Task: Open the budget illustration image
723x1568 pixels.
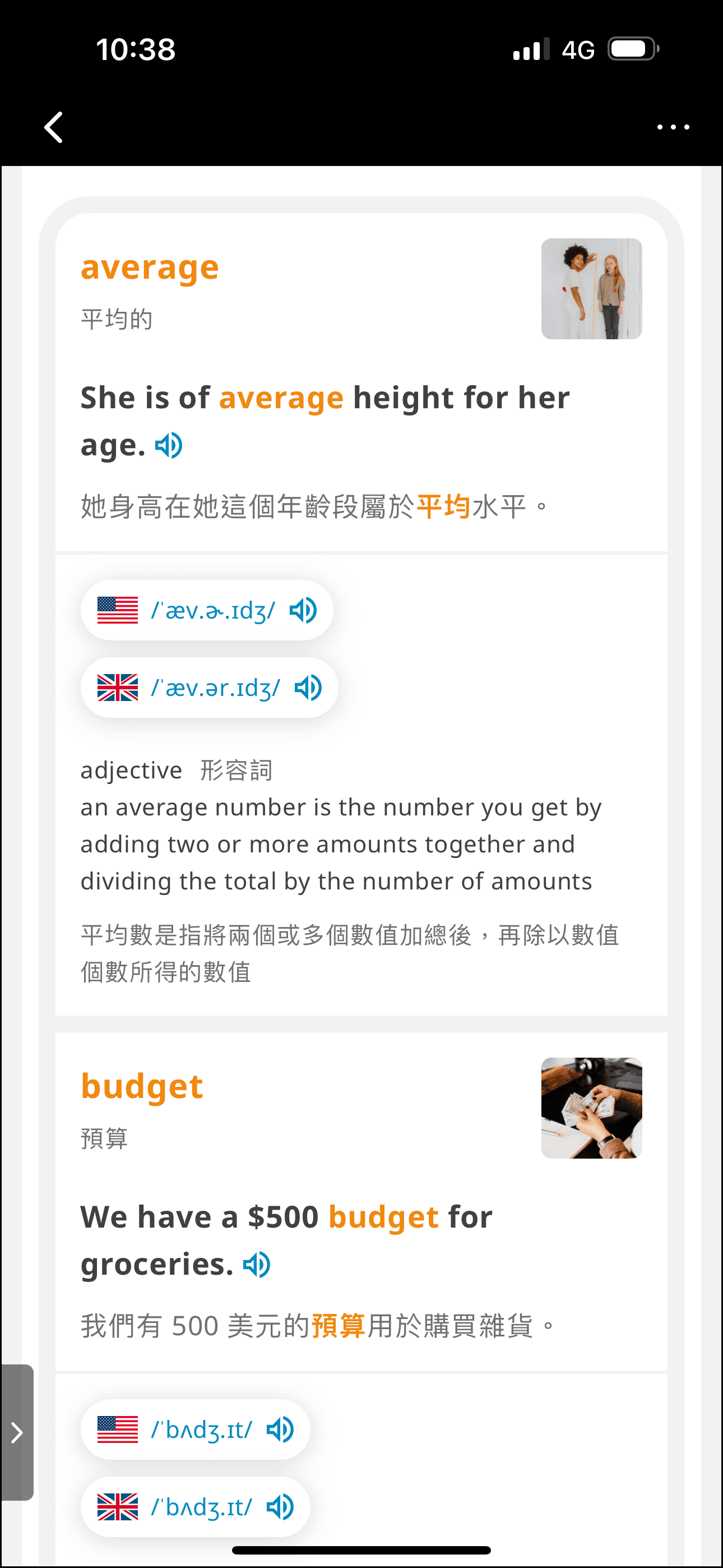Action: click(x=591, y=1108)
